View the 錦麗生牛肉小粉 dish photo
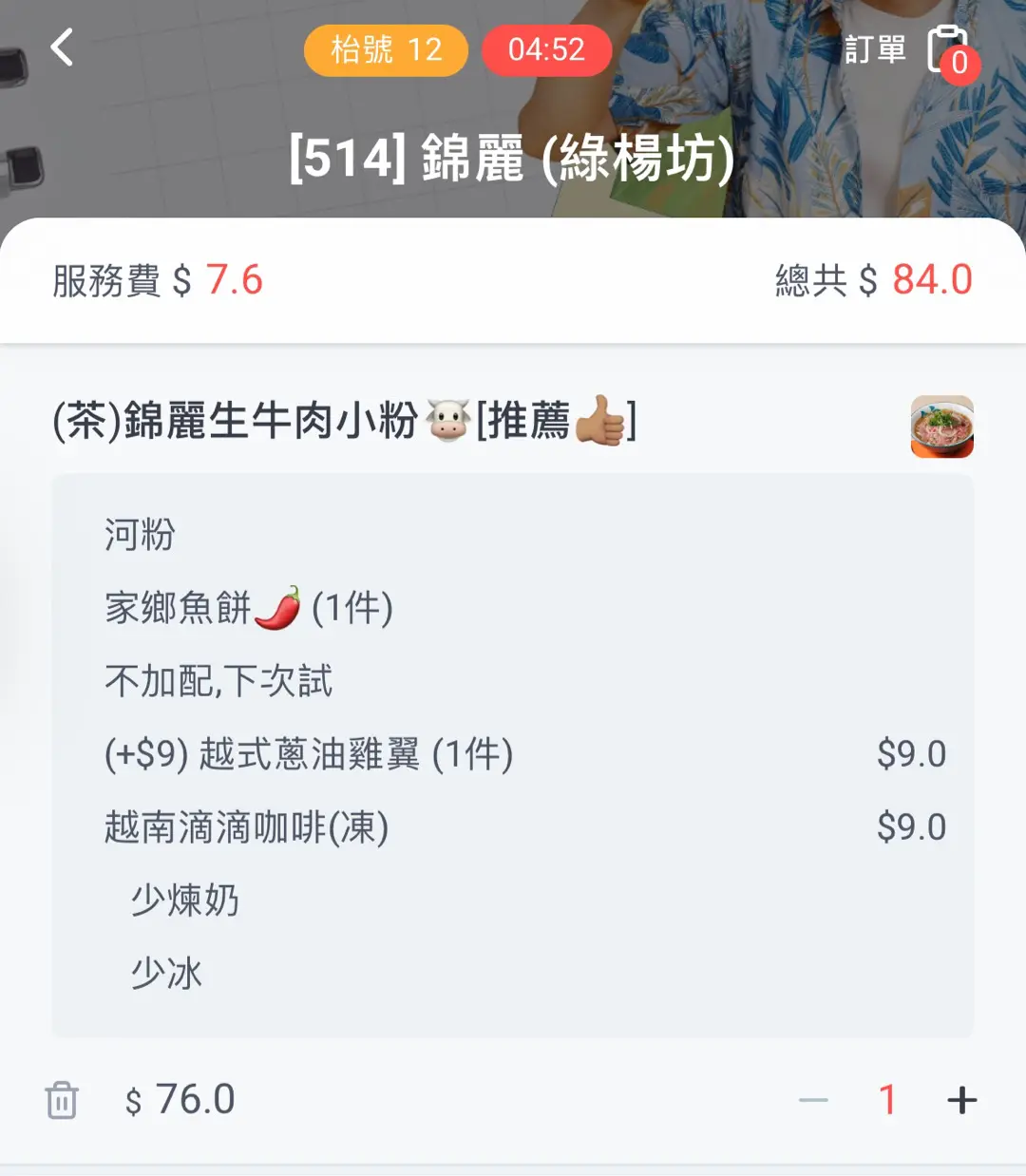The image size is (1026, 1176). click(941, 427)
